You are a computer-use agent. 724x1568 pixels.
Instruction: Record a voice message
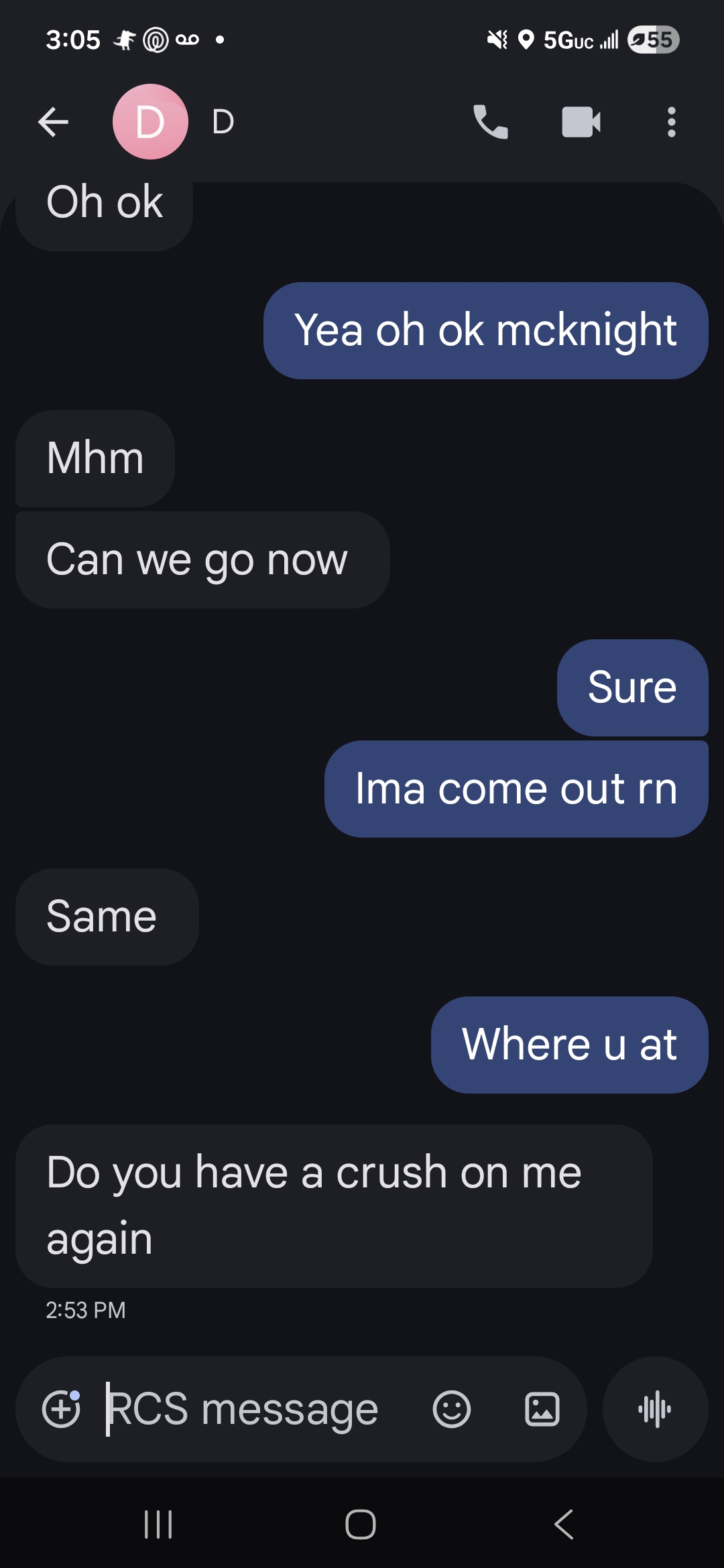[655, 1409]
